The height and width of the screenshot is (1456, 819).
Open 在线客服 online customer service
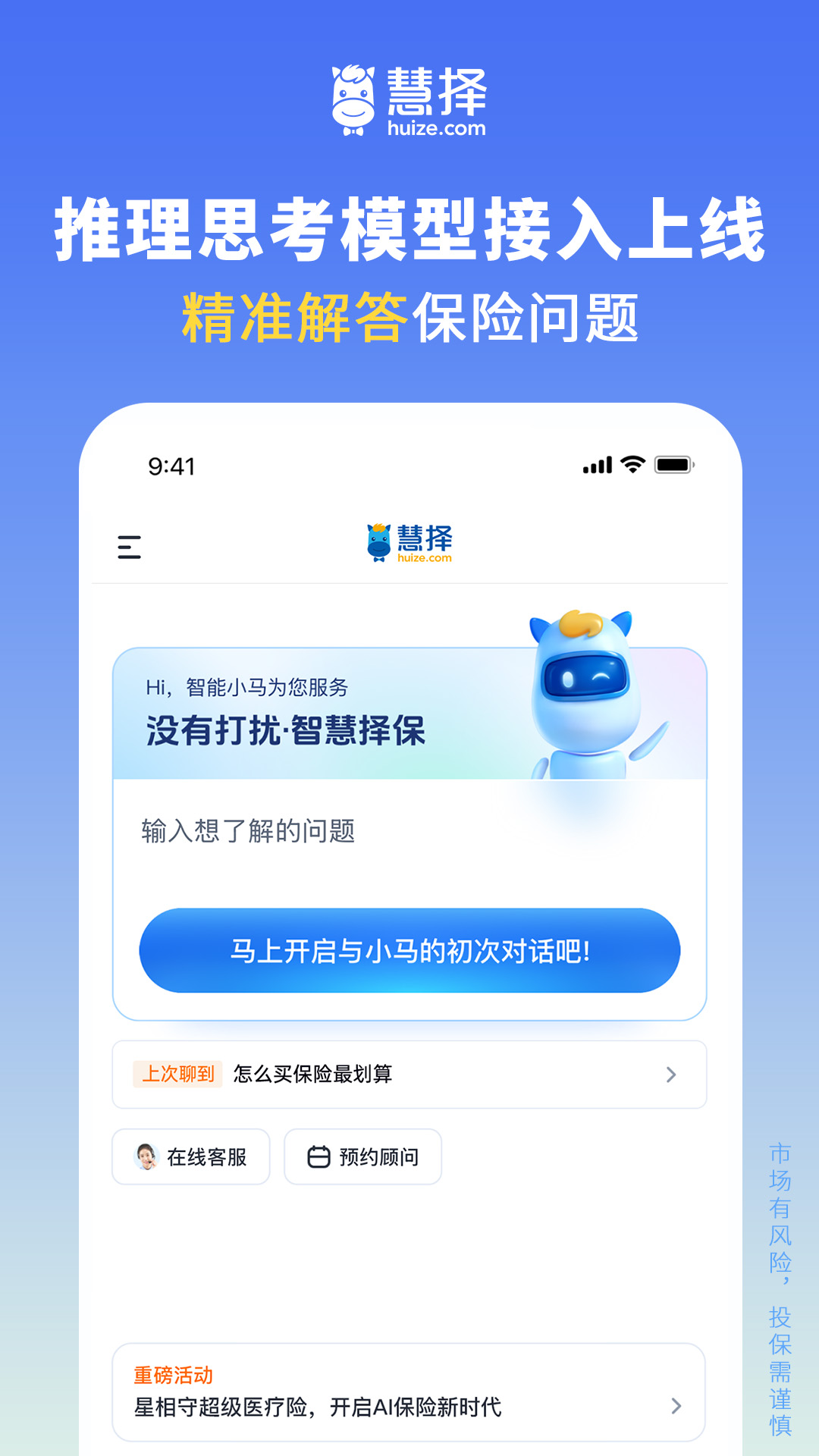tap(191, 1156)
